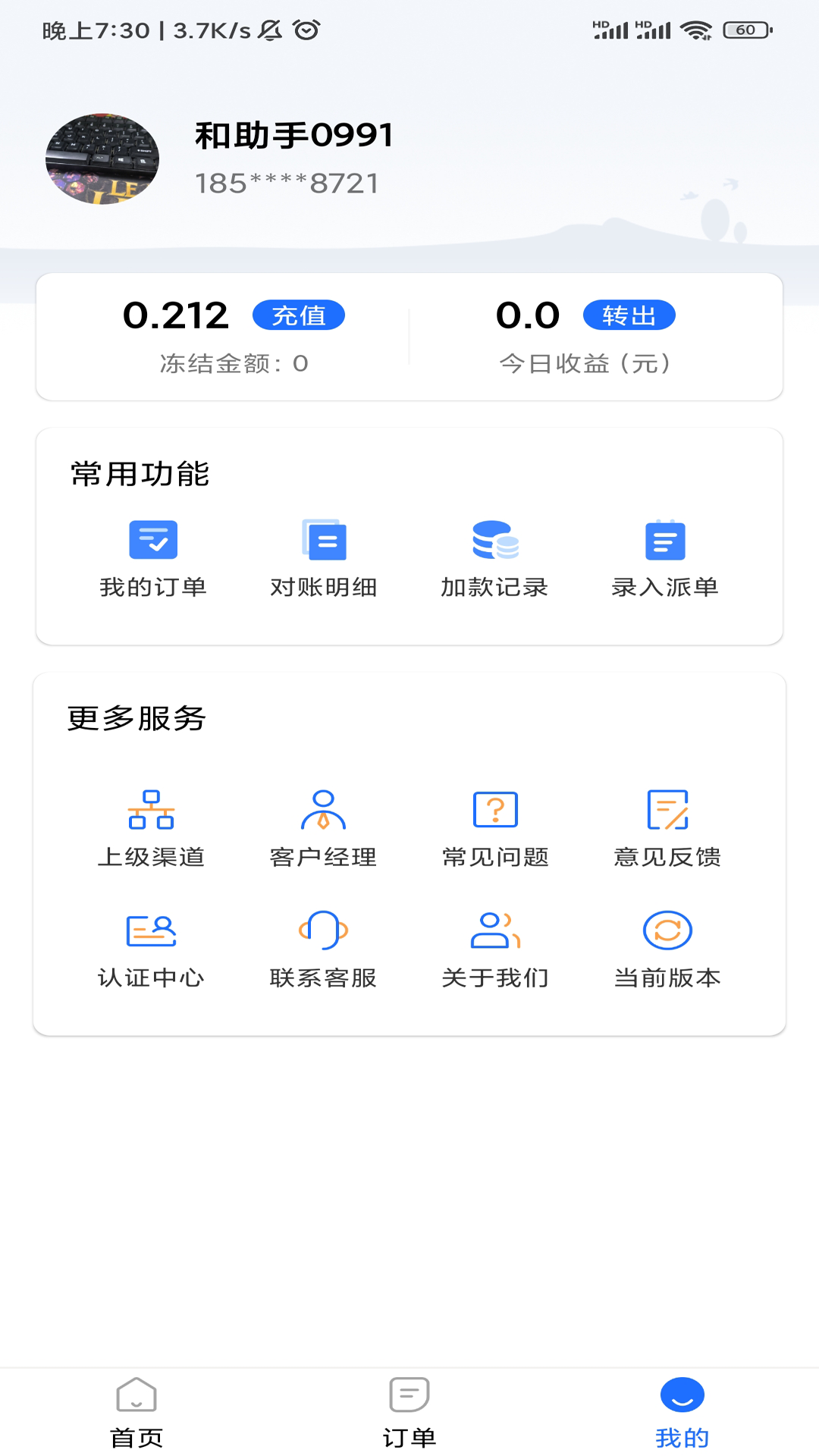Tap the user profile avatar photo
This screenshot has height=1456, width=819.
(x=102, y=155)
